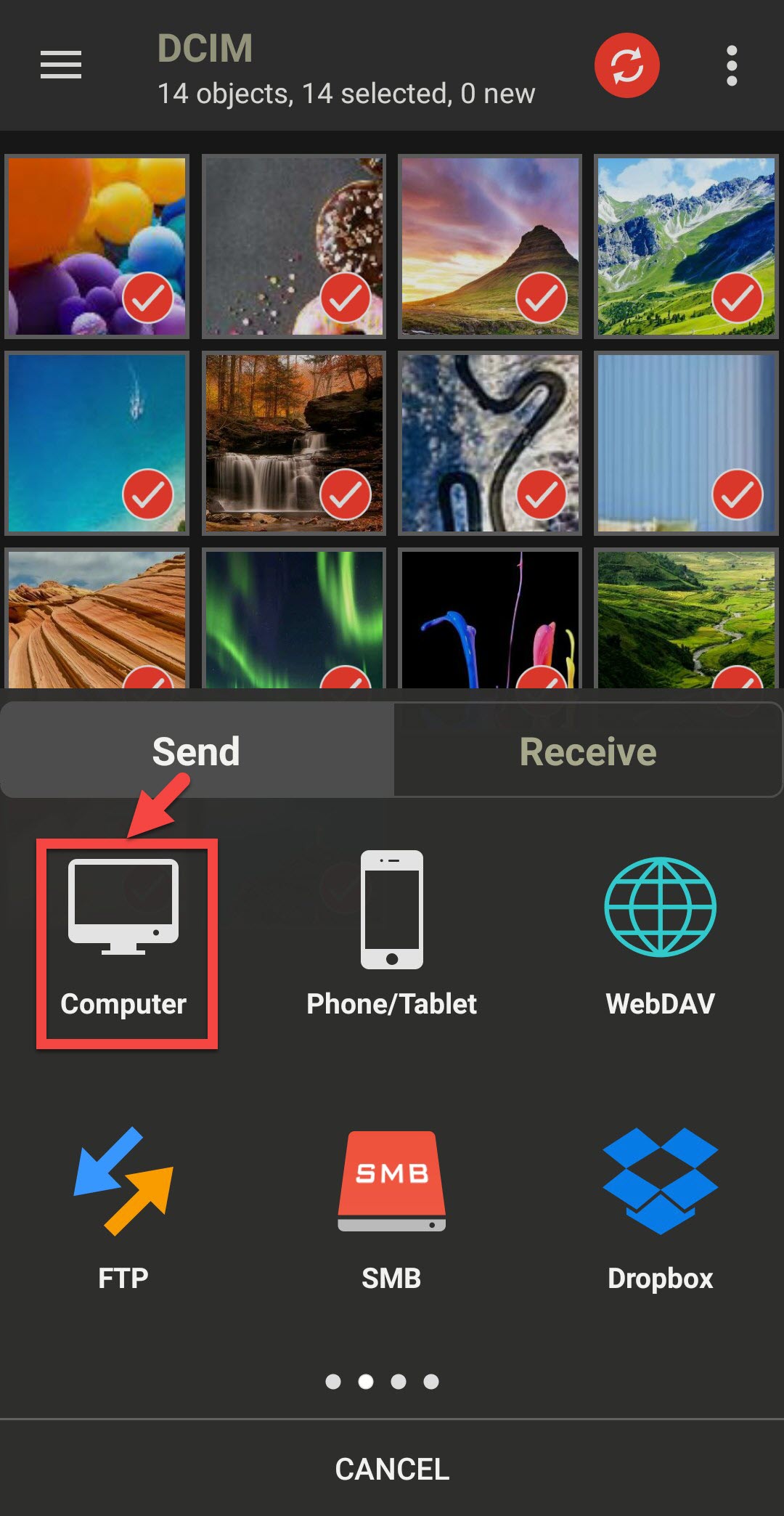Send photos via Dropbox

pyautogui.click(x=660, y=1209)
